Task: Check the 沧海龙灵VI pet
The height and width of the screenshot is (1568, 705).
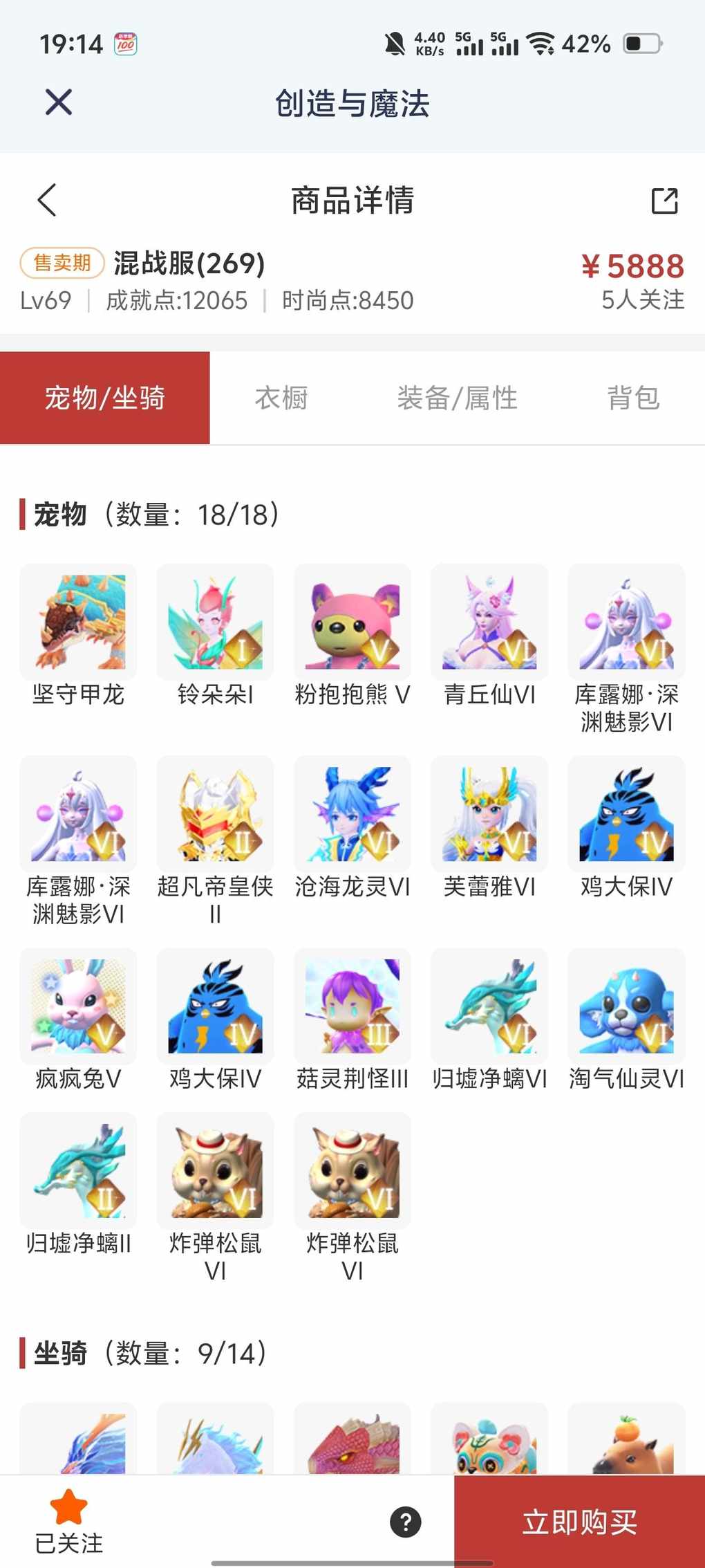Action: click(352, 814)
